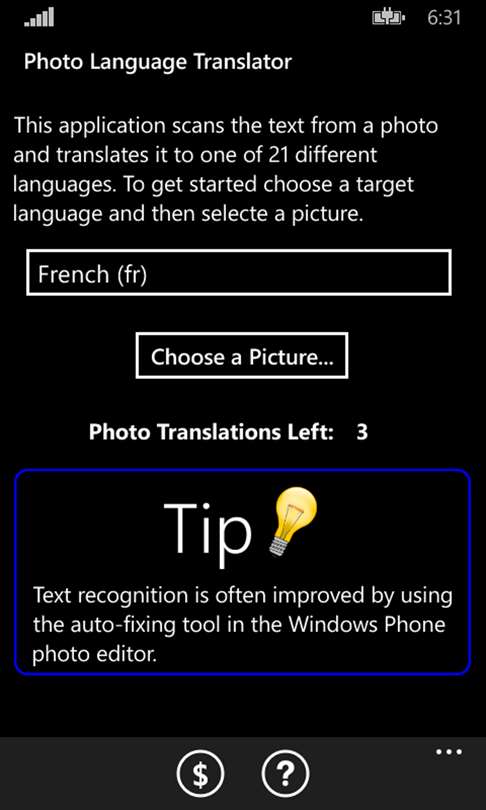The height and width of the screenshot is (810, 486).
Task: Open the French (fr) language picker
Action: pyautogui.click(x=239, y=273)
